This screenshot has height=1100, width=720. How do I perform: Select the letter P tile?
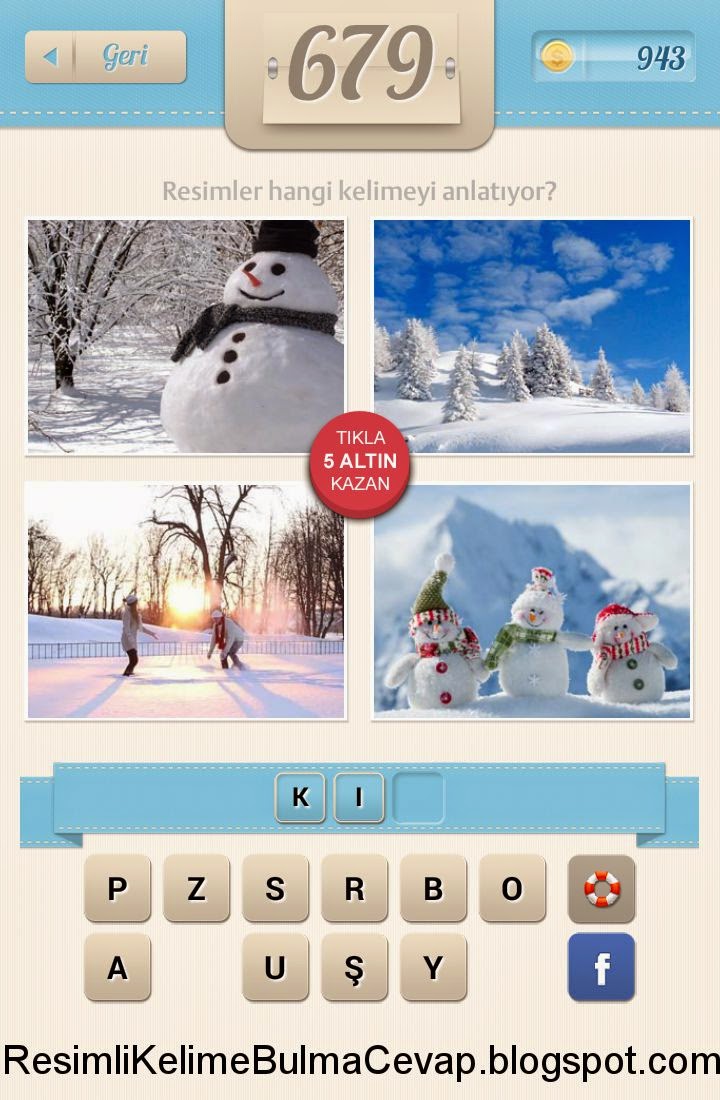117,888
